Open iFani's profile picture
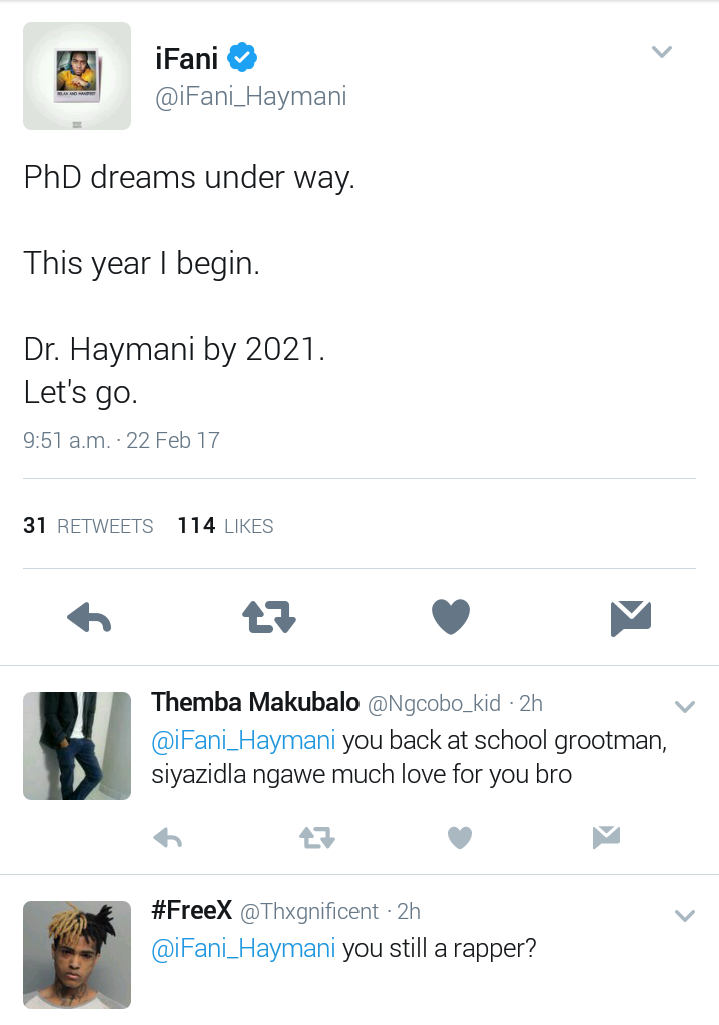The height and width of the screenshot is (1025, 719). [x=77, y=76]
